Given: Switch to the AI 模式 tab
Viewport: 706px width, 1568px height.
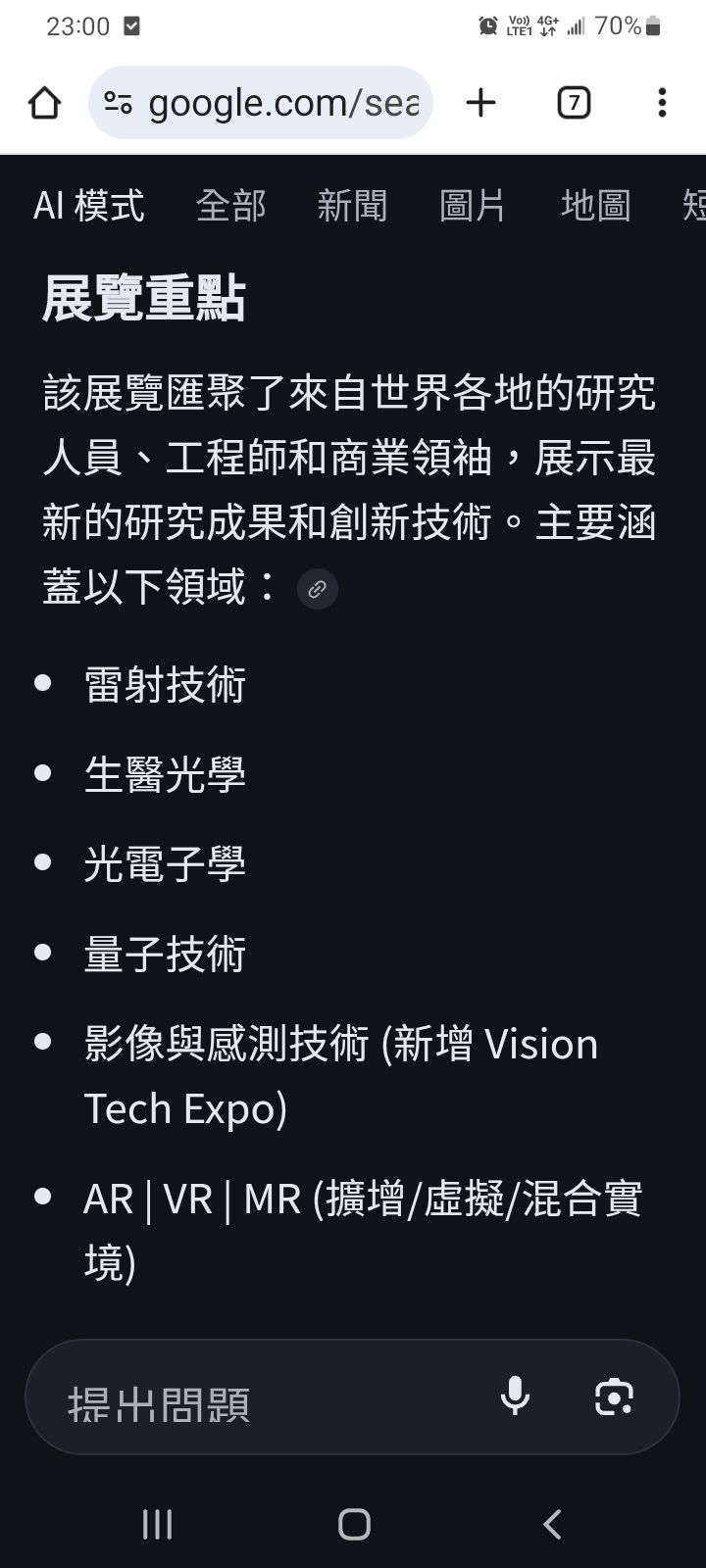Looking at the screenshot, I should click(88, 206).
